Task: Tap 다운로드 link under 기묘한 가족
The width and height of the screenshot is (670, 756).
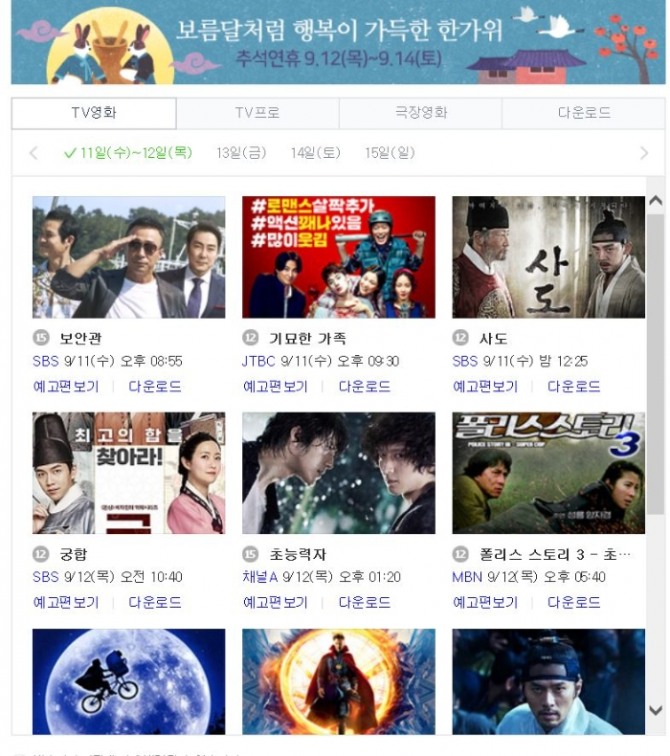Action: click(x=364, y=386)
